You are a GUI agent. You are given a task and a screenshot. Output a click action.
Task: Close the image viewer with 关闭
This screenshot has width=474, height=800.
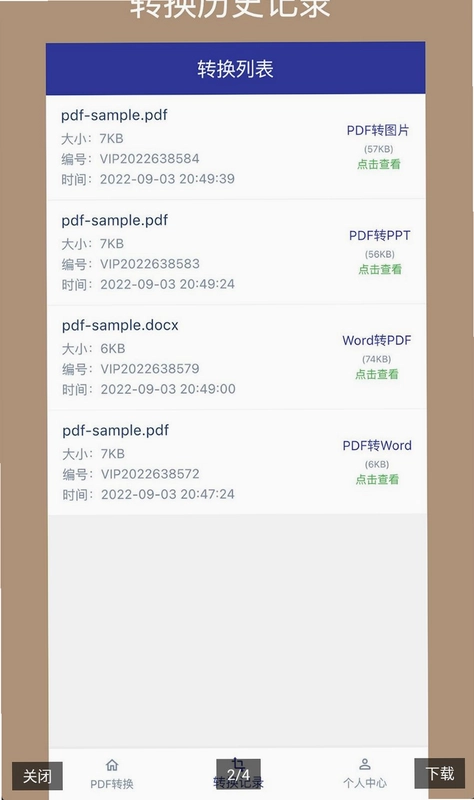pyautogui.click(x=37, y=776)
